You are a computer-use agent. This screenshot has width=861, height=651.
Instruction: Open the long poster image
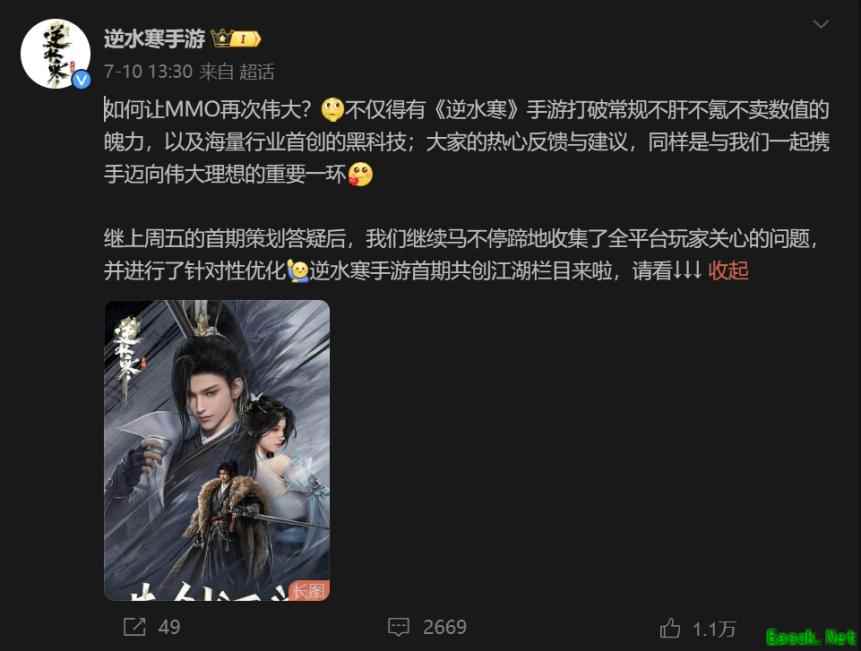(217, 450)
